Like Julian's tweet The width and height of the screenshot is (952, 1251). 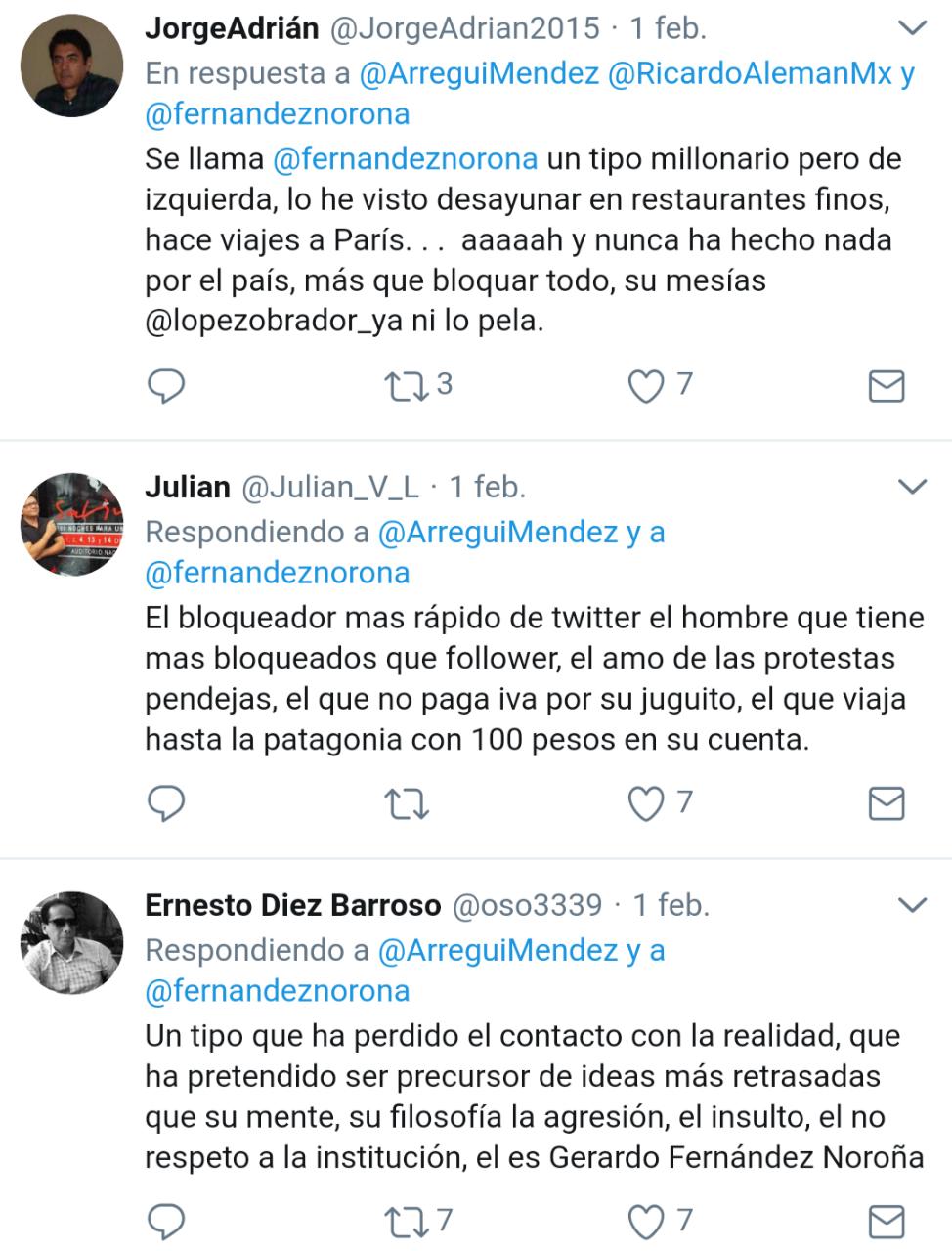pos(646,804)
